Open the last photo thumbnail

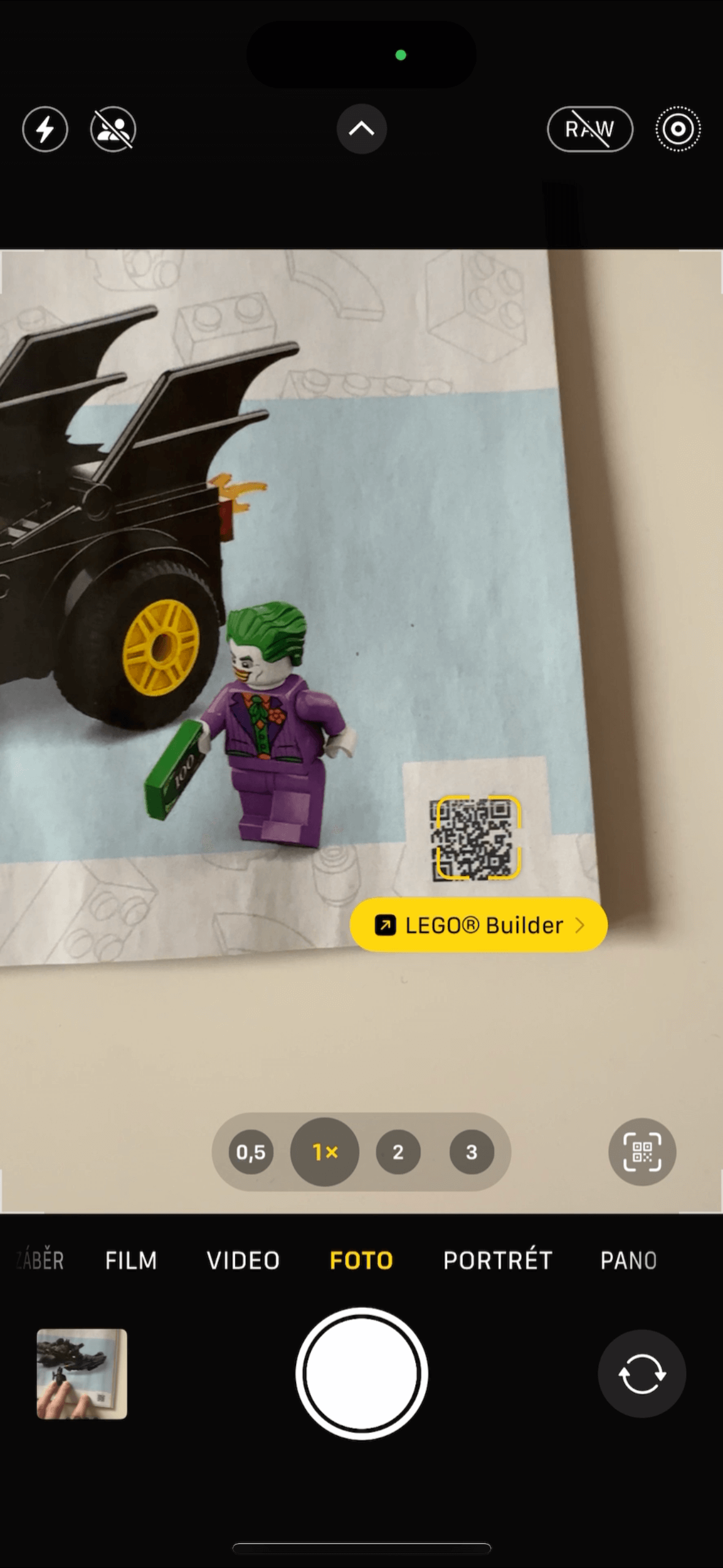click(82, 1374)
